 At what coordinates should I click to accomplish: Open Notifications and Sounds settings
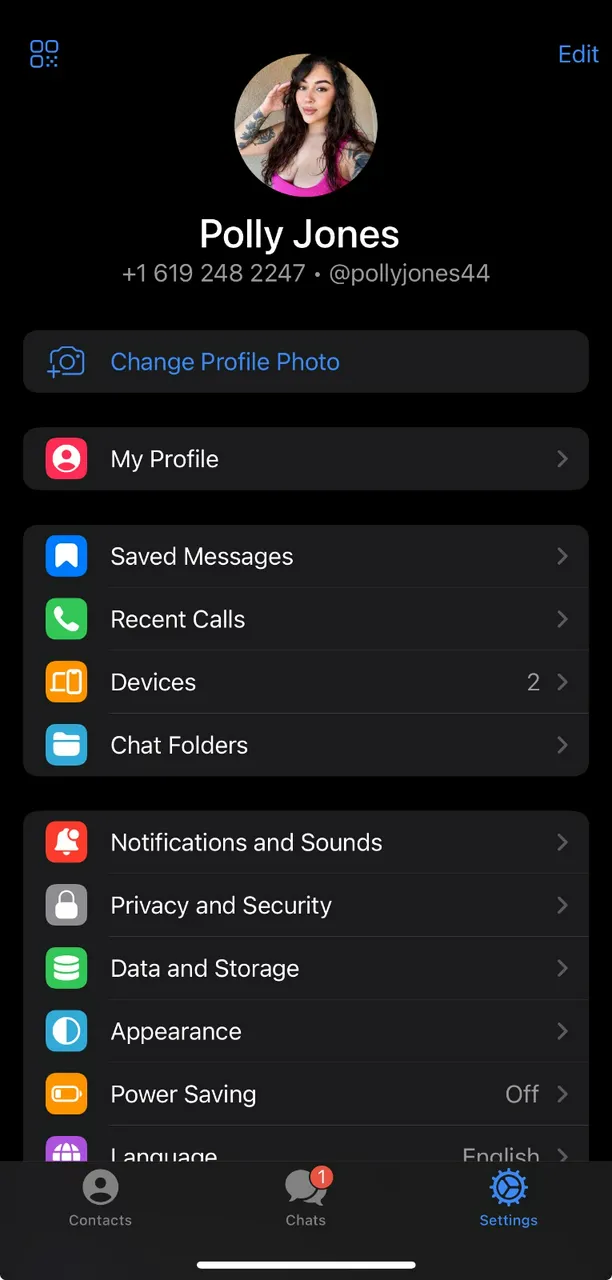coord(306,843)
